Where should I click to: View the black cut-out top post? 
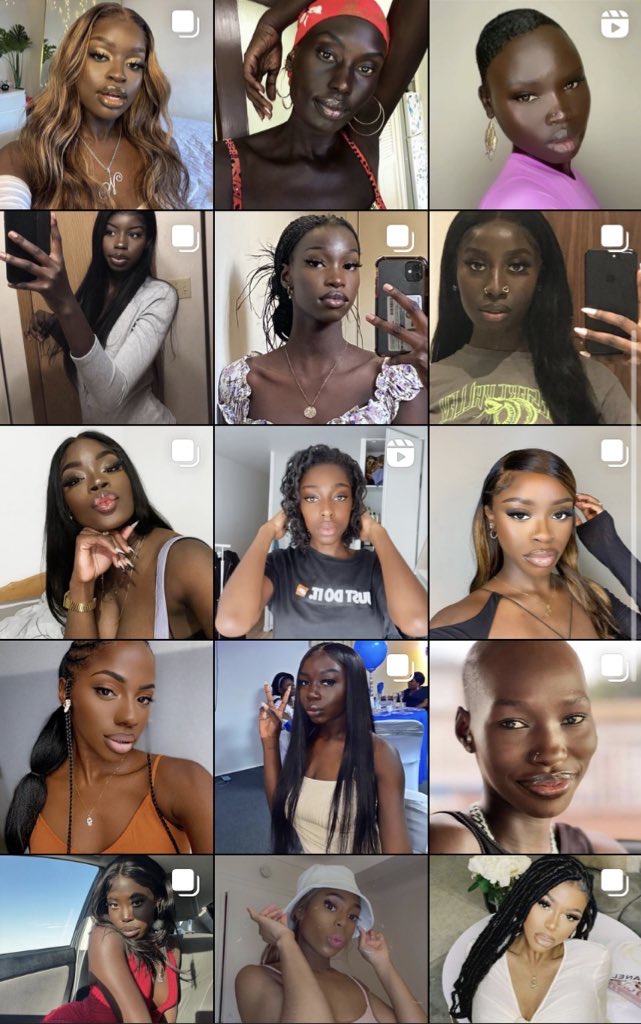pos(535,532)
